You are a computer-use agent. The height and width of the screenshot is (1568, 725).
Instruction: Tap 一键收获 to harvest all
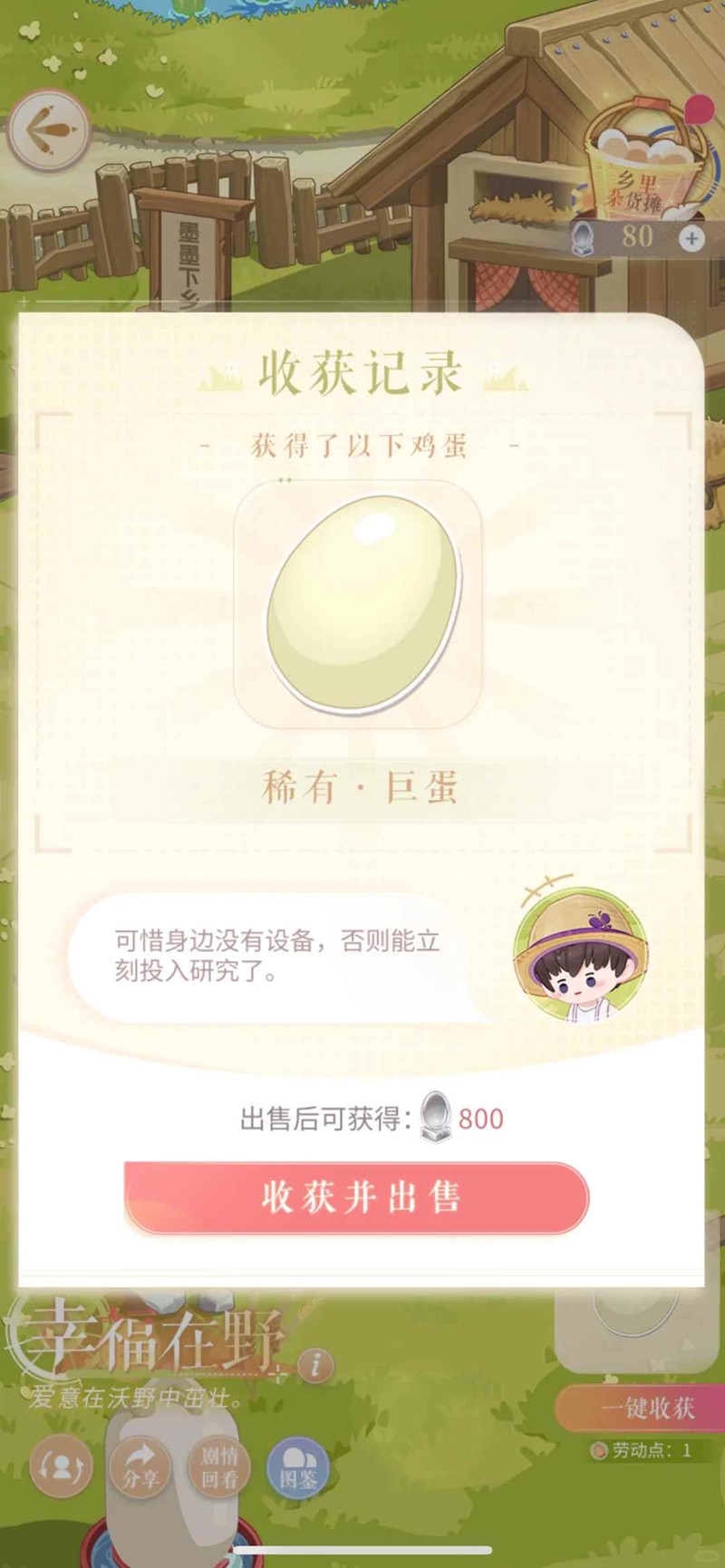(x=645, y=1407)
